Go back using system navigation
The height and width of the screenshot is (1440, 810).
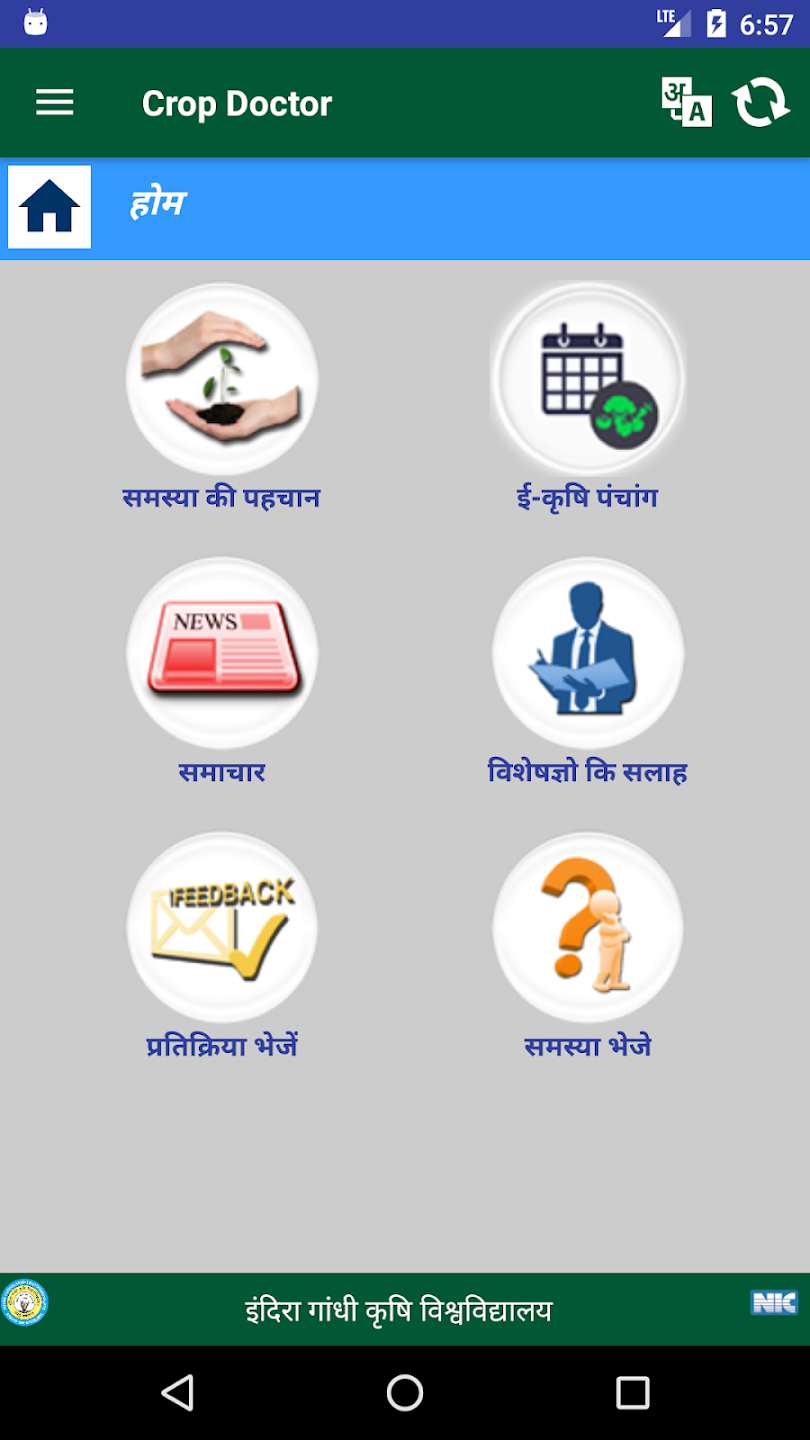coord(177,1392)
